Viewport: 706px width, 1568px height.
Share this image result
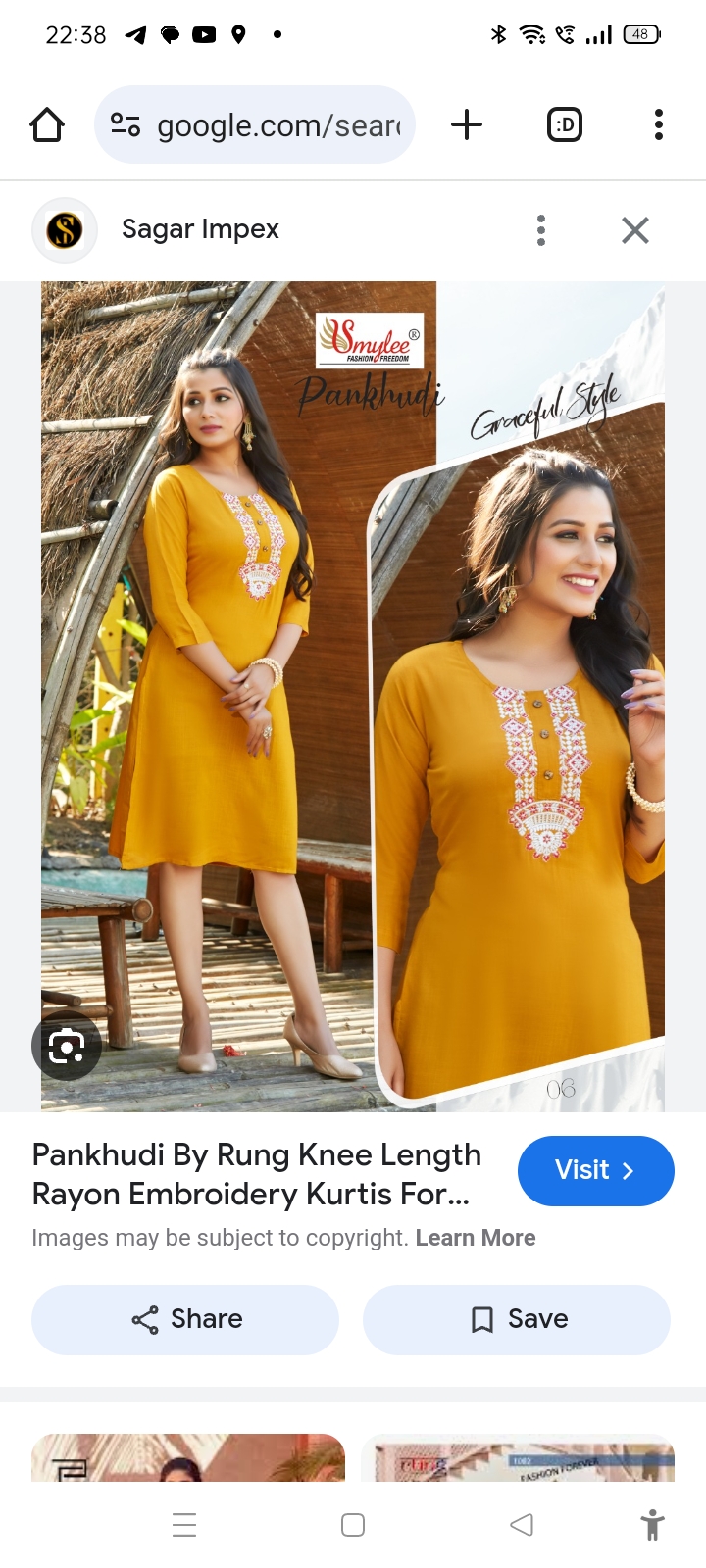pos(185,1319)
